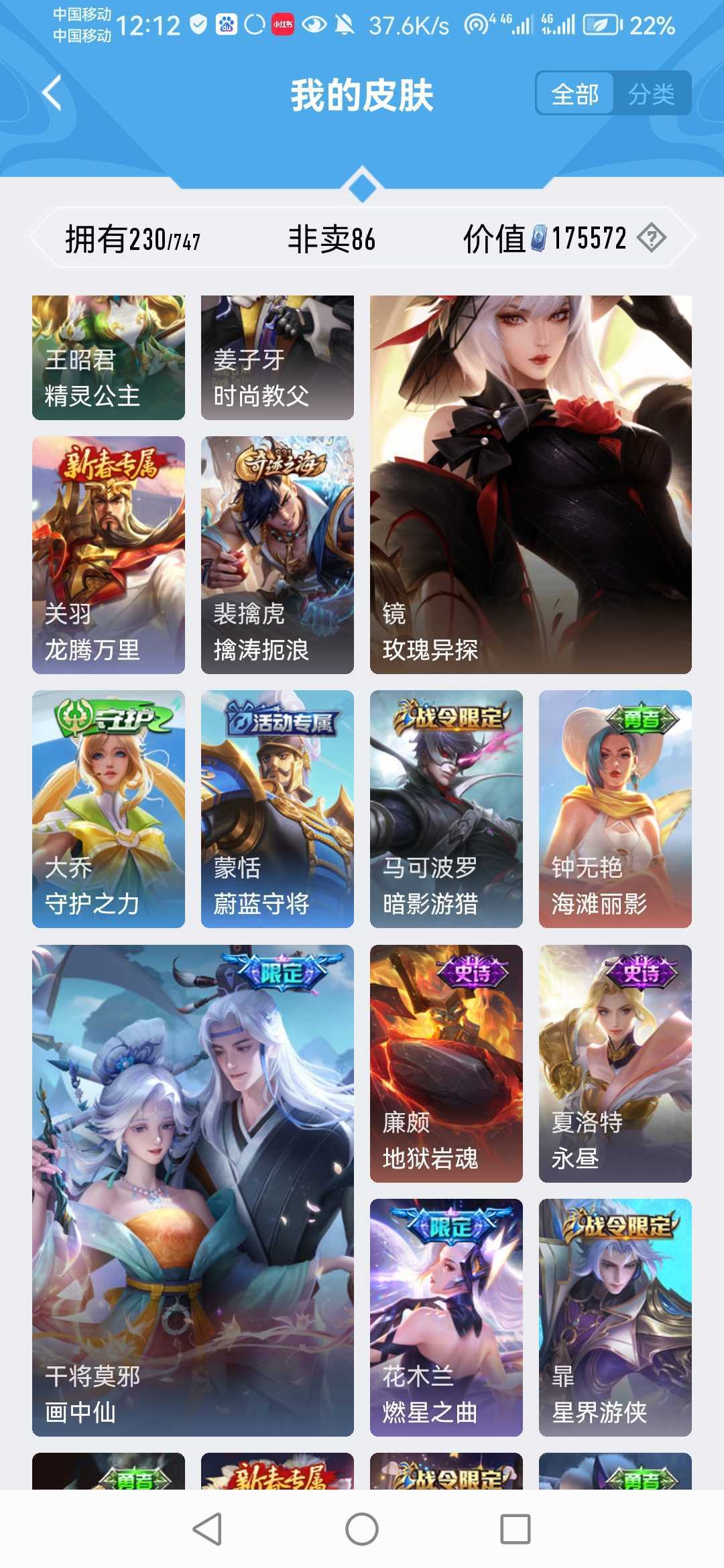Select the 全部 segment
The height and width of the screenshot is (1568, 724).
(x=575, y=94)
